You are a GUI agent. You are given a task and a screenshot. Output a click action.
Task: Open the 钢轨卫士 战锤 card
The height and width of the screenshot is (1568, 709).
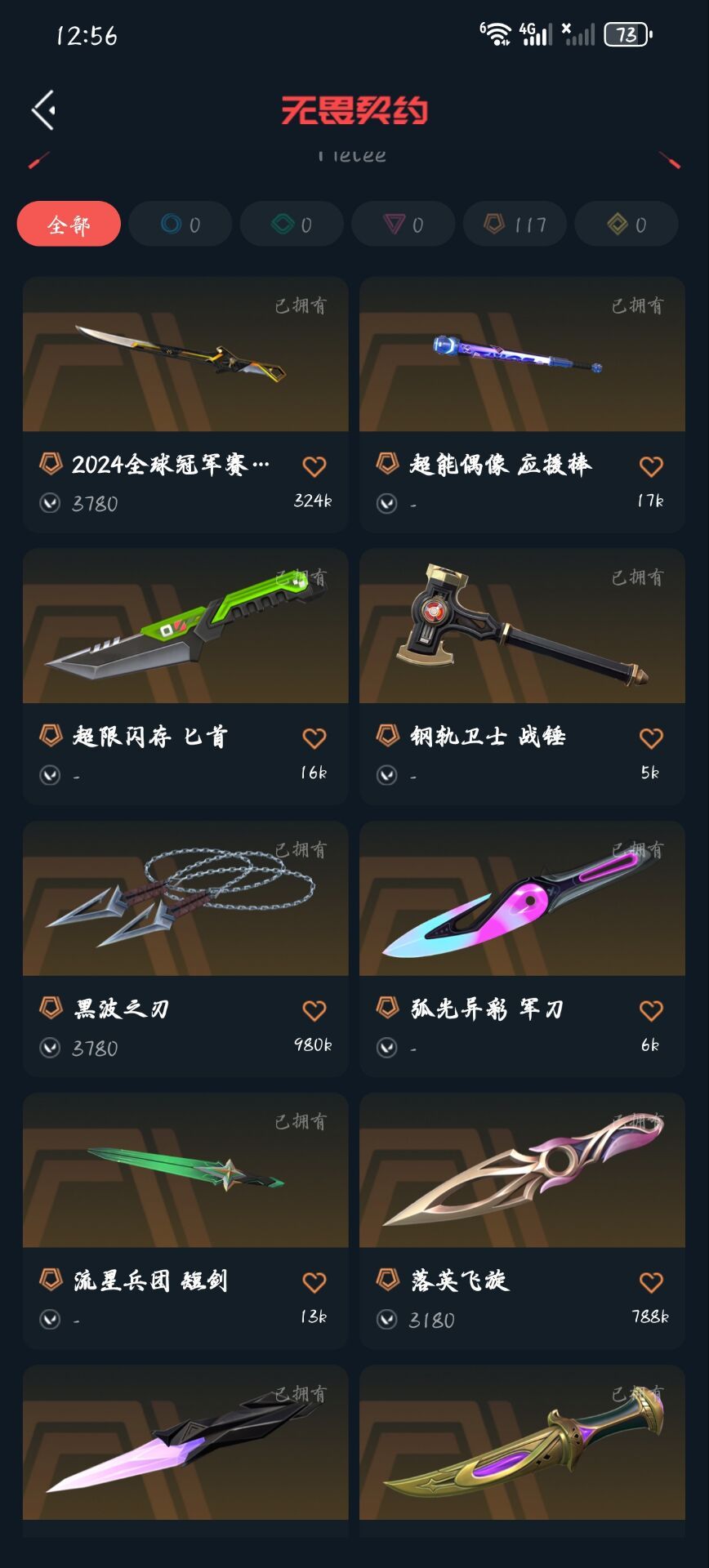click(522, 676)
